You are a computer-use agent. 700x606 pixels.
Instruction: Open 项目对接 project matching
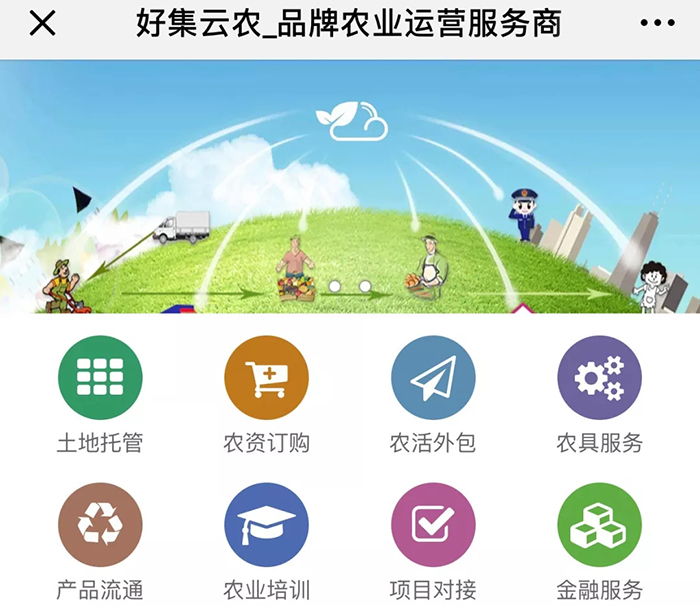(433, 525)
